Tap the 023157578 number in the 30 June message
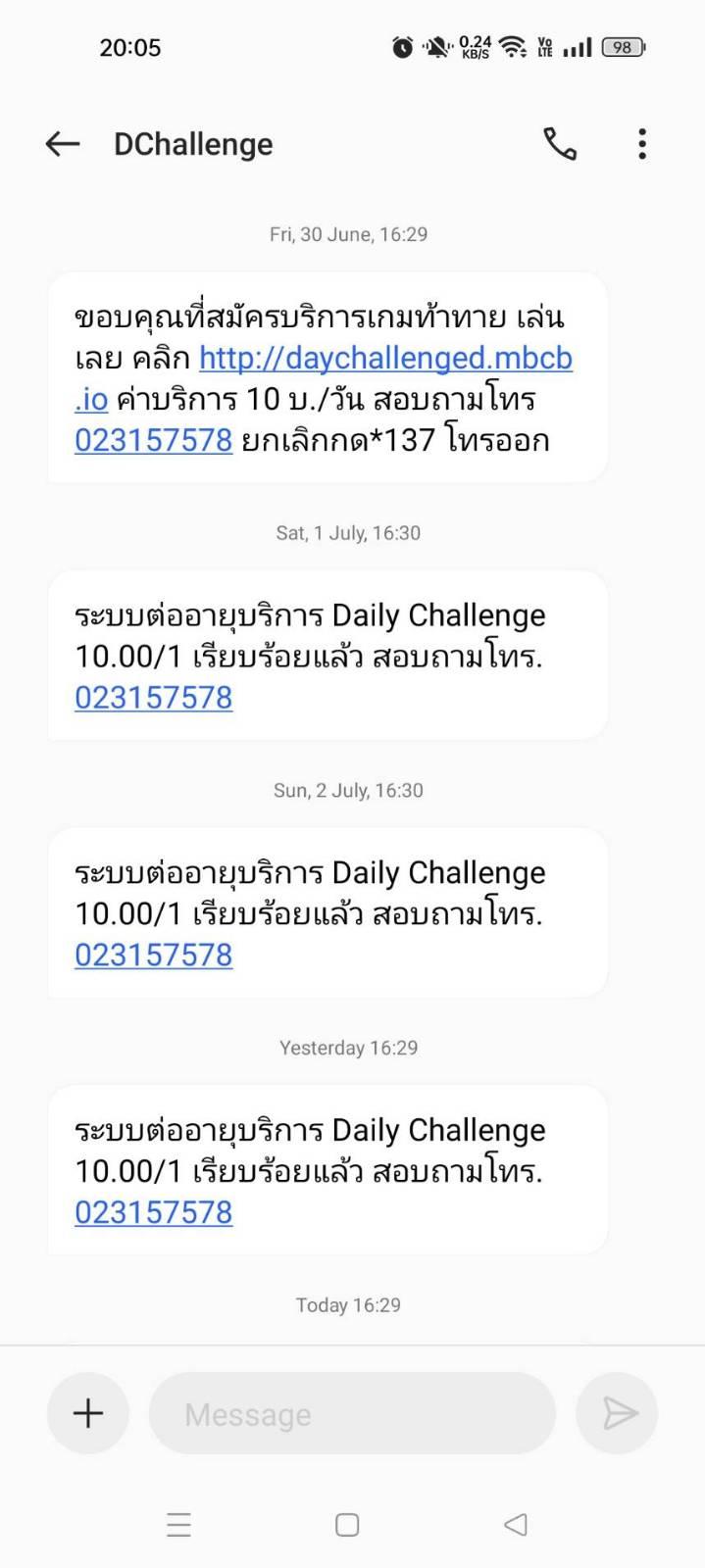 (154, 440)
